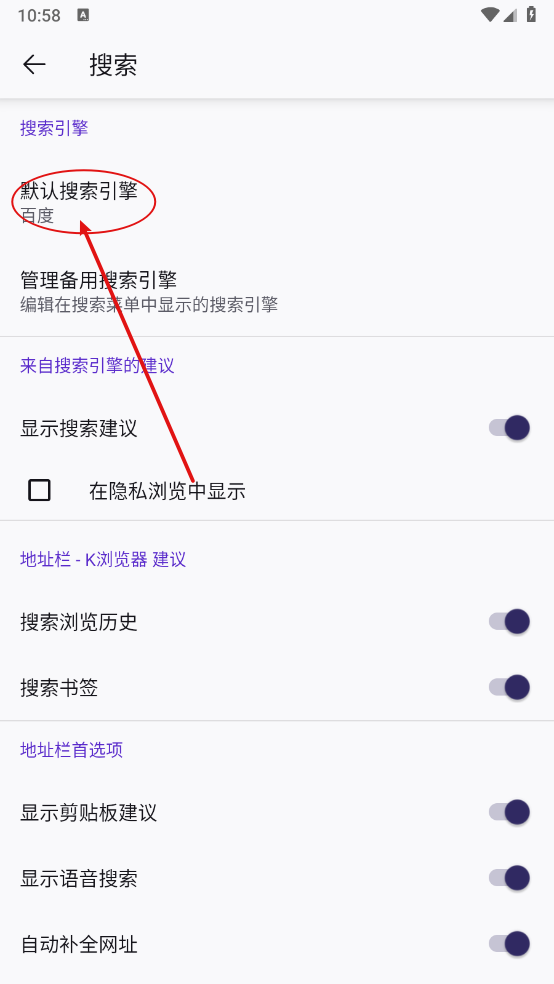Toggle 显示剪贴板建议 switch
The width and height of the screenshot is (554, 984).
click(x=509, y=812)
